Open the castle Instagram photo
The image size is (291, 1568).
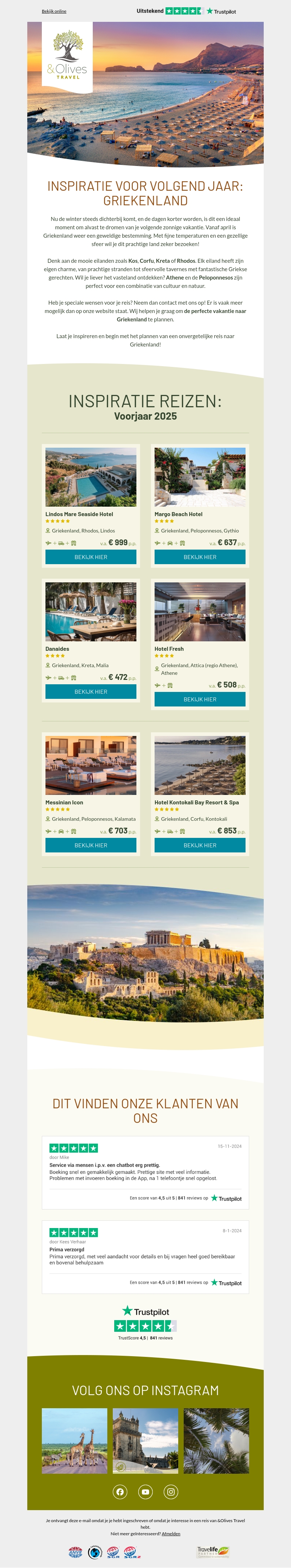145,1441
